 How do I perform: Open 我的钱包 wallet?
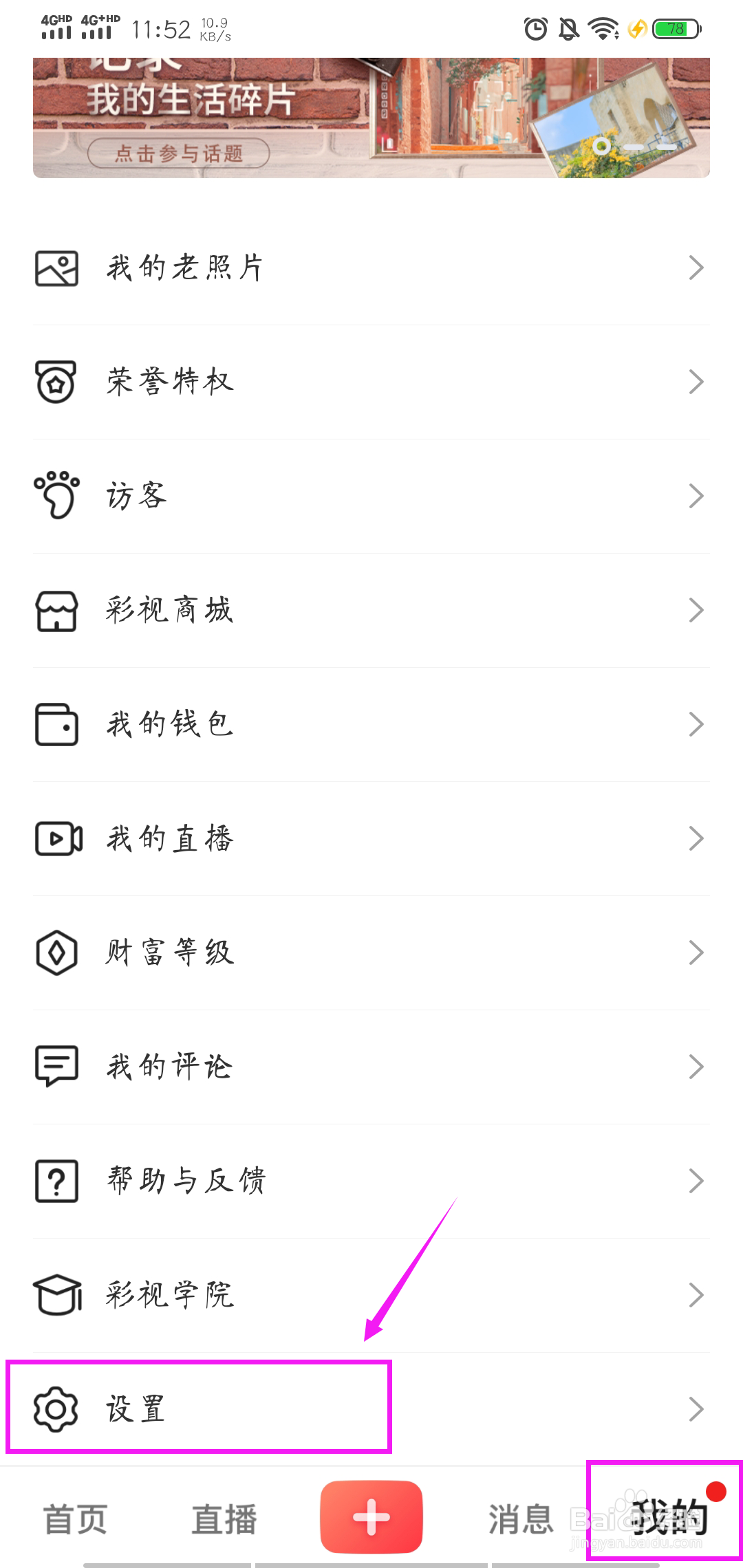(371, 724)
